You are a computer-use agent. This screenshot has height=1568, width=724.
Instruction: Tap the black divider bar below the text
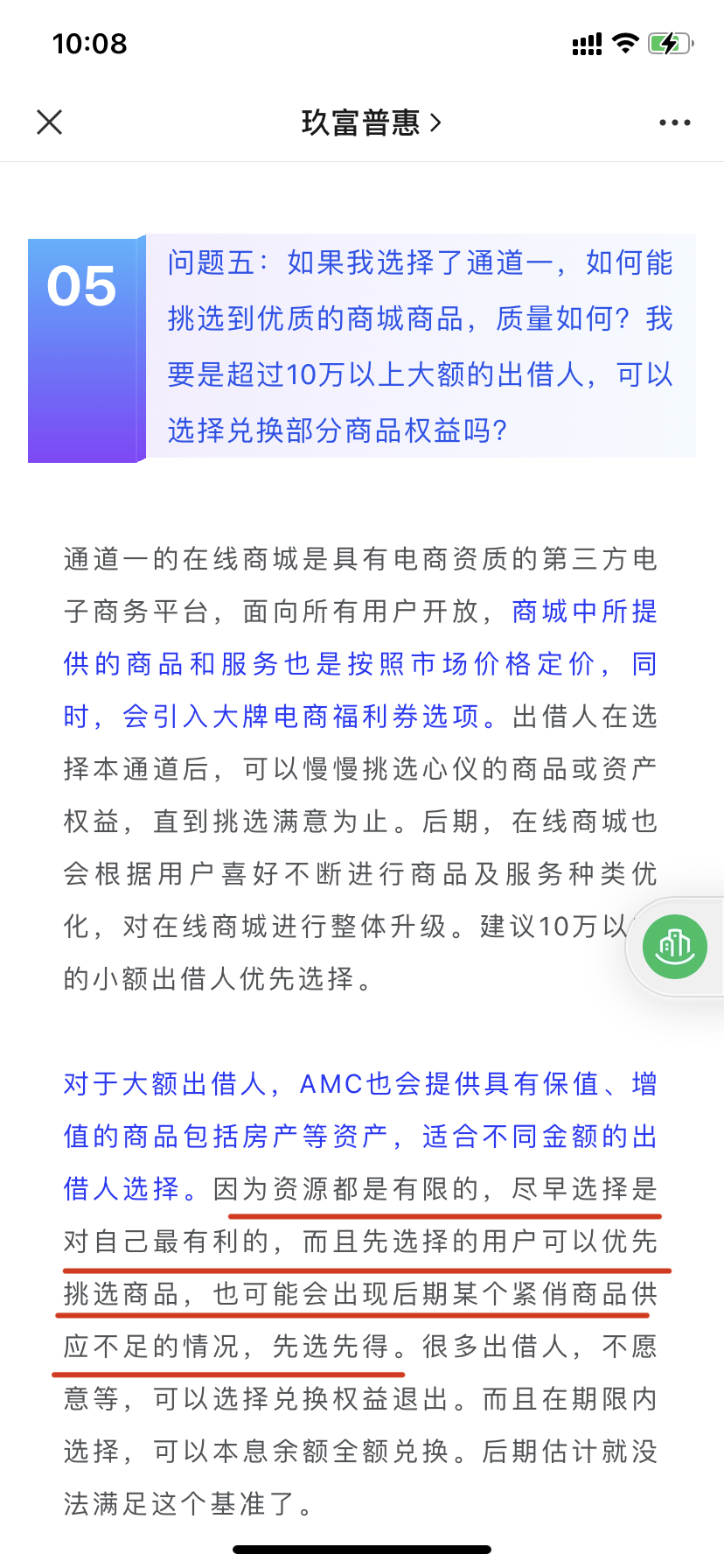(361, 1549)
